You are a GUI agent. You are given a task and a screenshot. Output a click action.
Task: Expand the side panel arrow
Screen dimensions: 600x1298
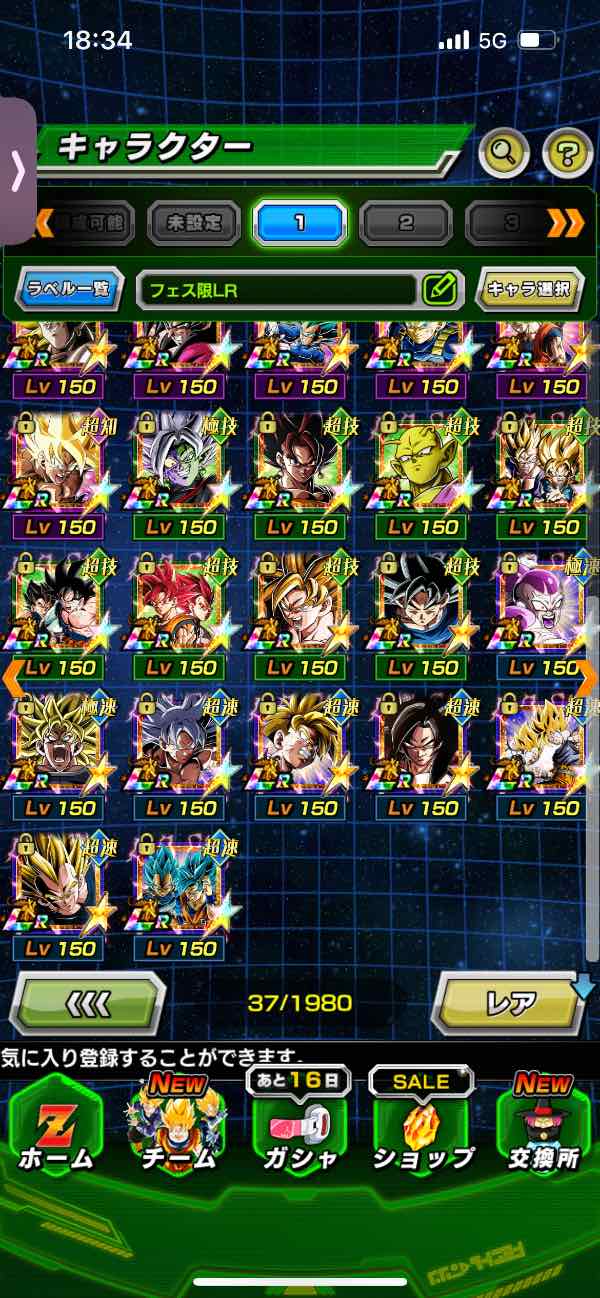(17, 171)
